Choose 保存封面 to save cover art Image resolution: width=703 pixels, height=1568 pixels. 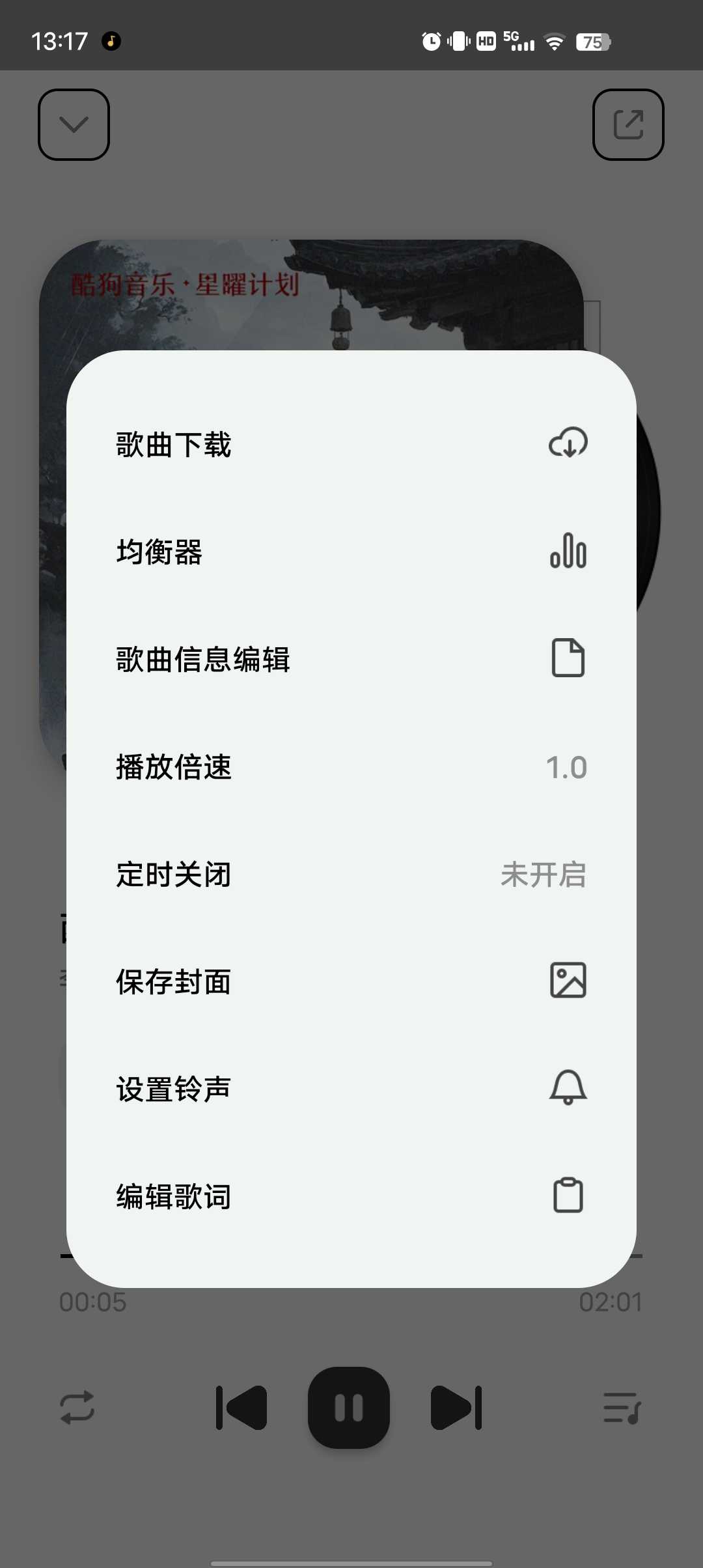coord(351,981)
